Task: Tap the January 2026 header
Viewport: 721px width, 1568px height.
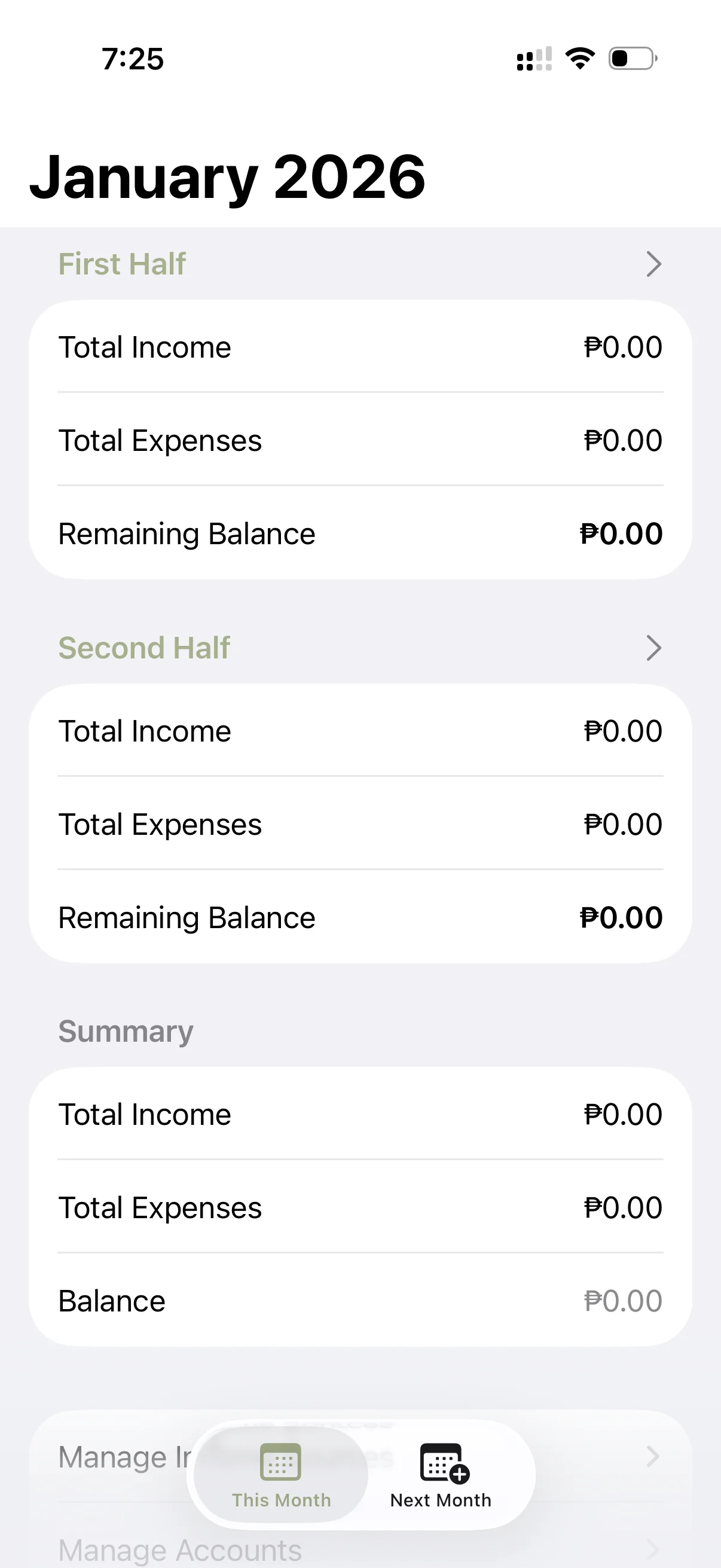Action: (x=227, y=178)
